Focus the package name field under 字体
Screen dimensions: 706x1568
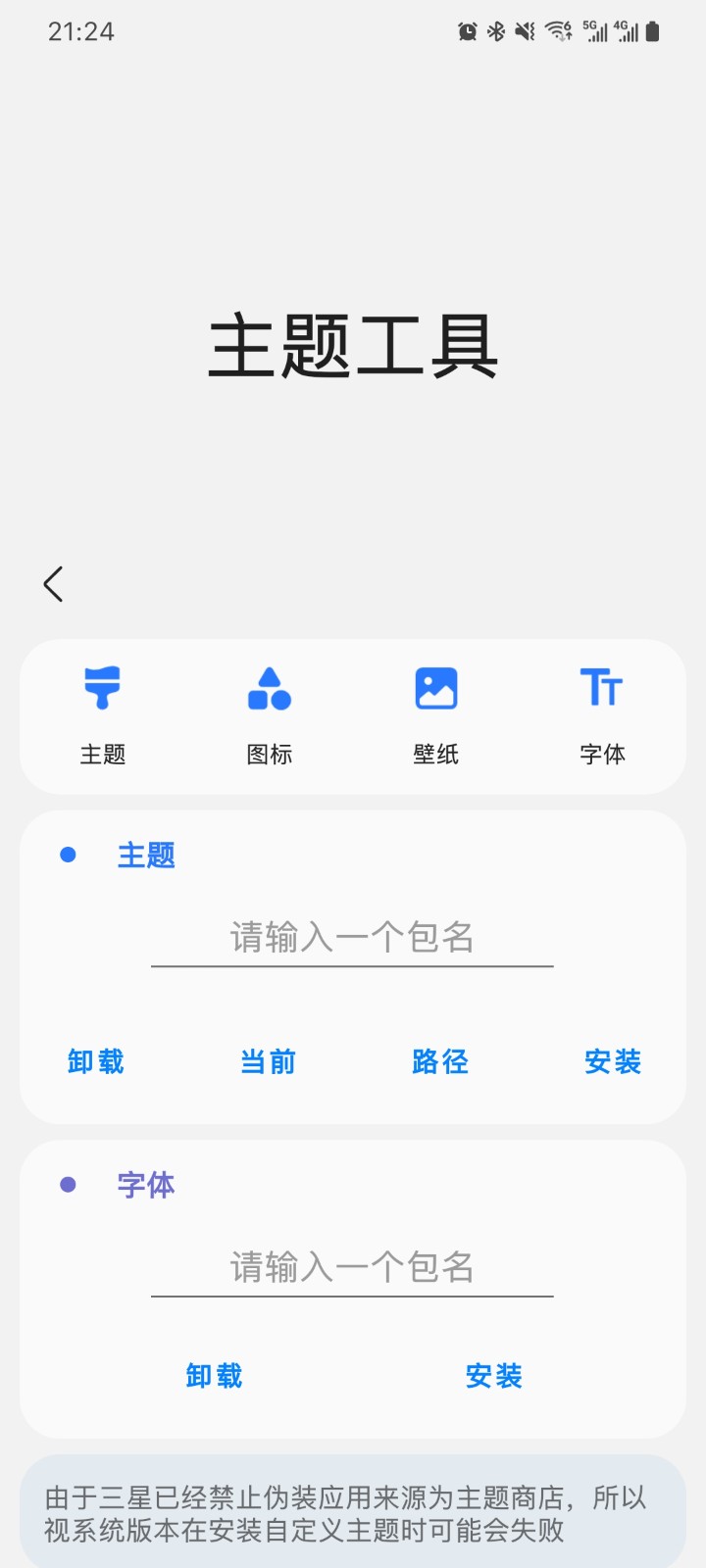click(x=352, y=1268)
